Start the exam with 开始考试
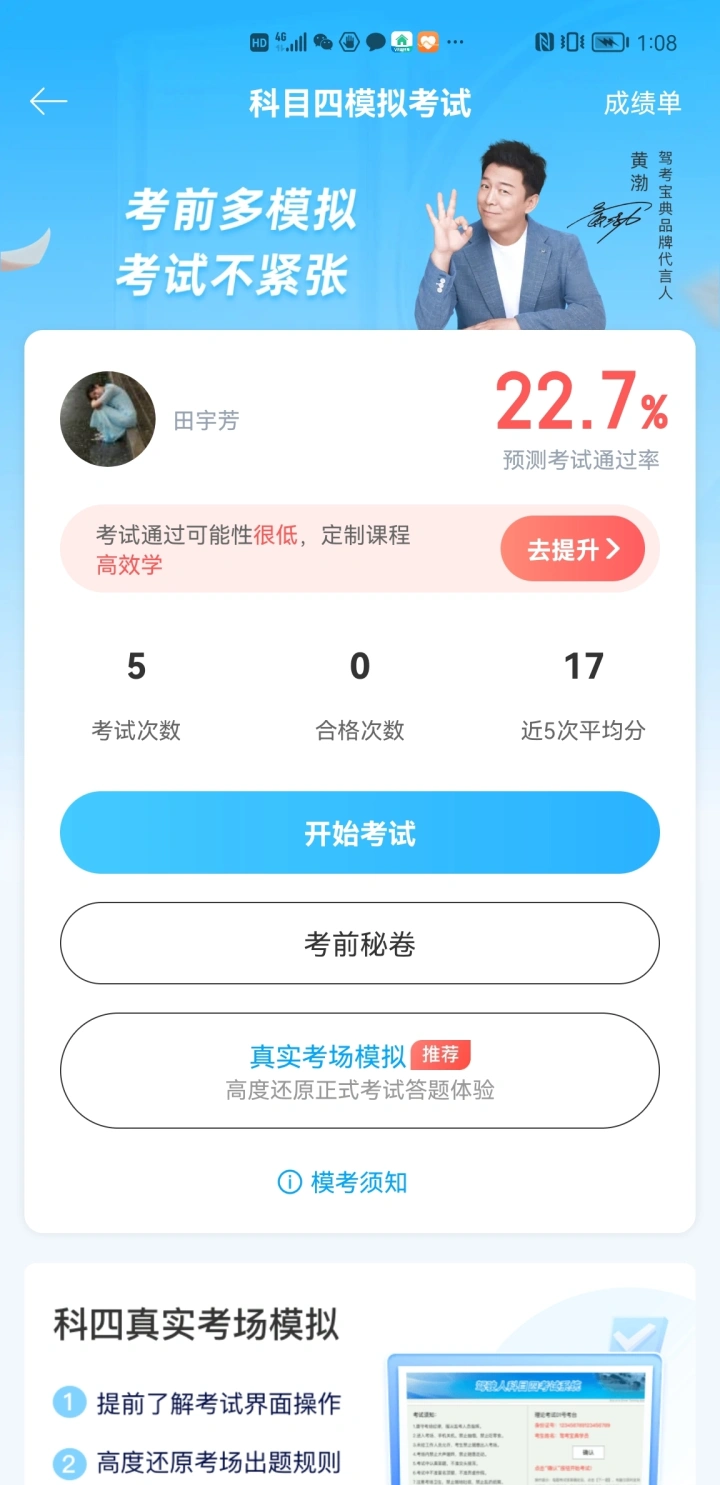The image size is (720, 1485). [x=360, y=833]
